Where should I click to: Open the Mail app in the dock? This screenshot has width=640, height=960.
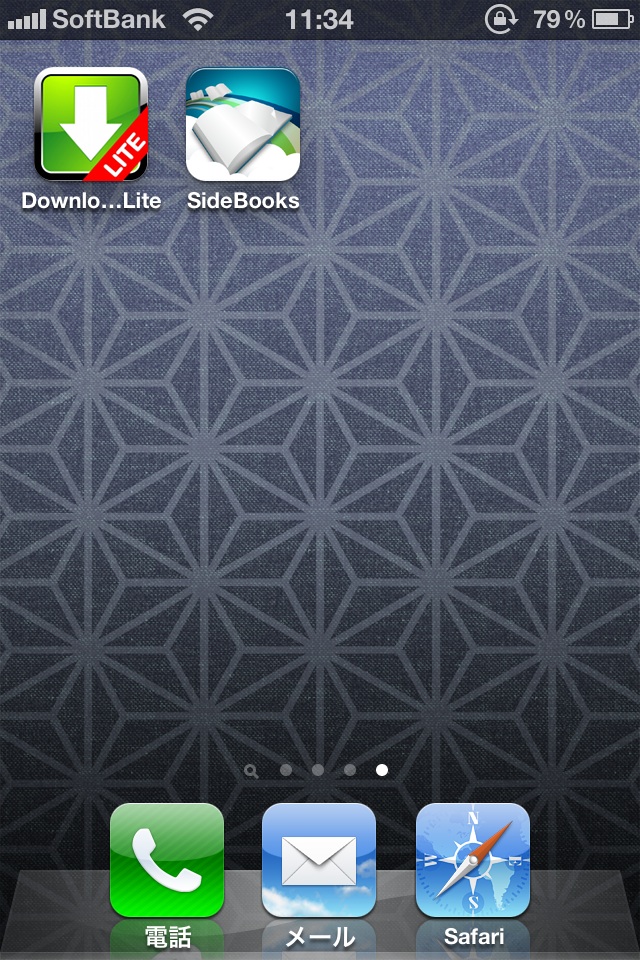click(x=319, y=860)
